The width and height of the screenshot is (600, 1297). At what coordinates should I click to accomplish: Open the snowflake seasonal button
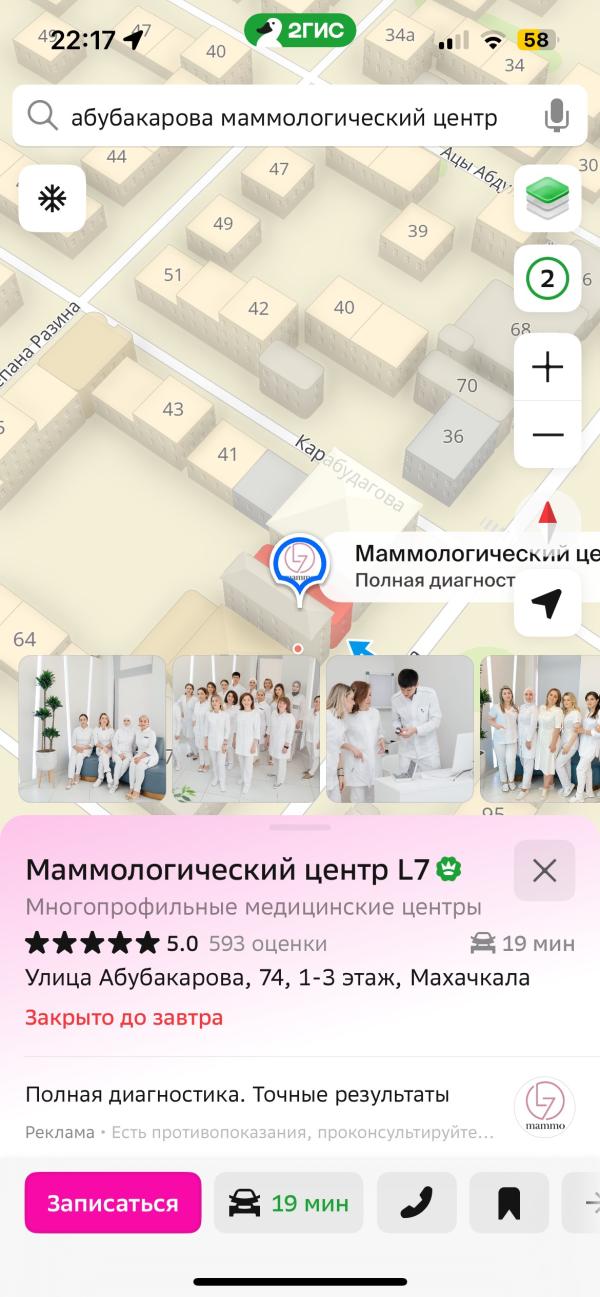click(52, 198)
